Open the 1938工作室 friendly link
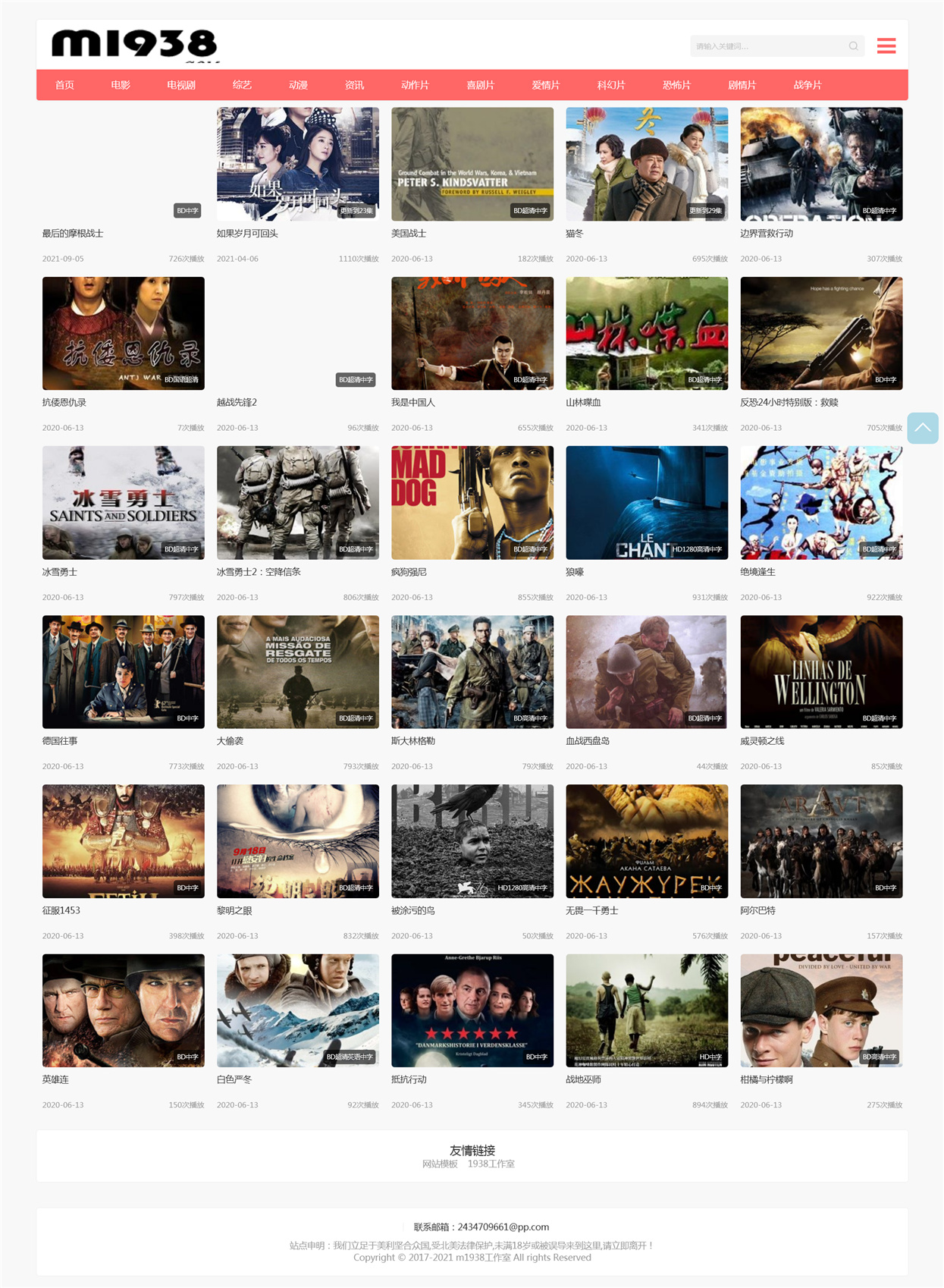This screenshot has width=944, height=1288. (x=491, y=1164)
